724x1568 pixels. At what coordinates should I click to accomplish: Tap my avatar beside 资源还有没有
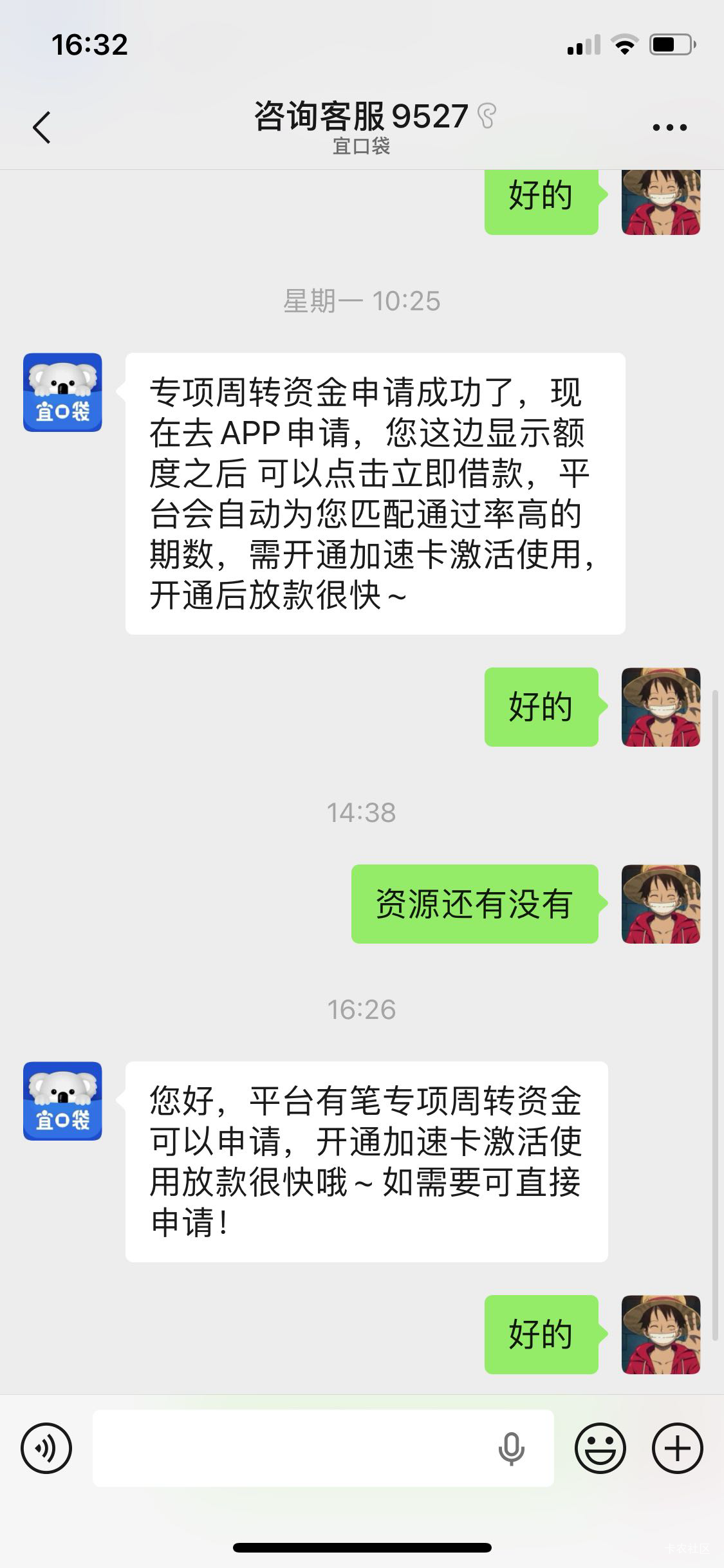[661, 904]
